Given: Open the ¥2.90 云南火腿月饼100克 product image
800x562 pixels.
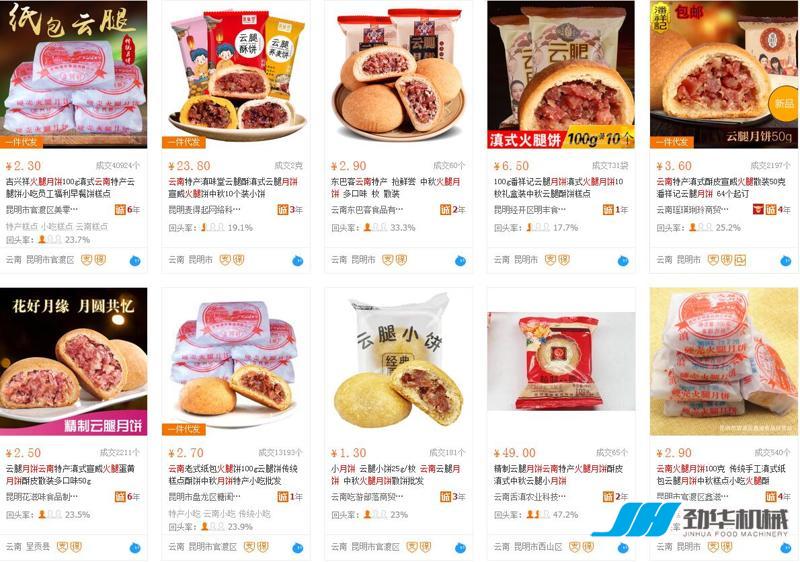Looking at the screenshot, I should coord(723,360).
